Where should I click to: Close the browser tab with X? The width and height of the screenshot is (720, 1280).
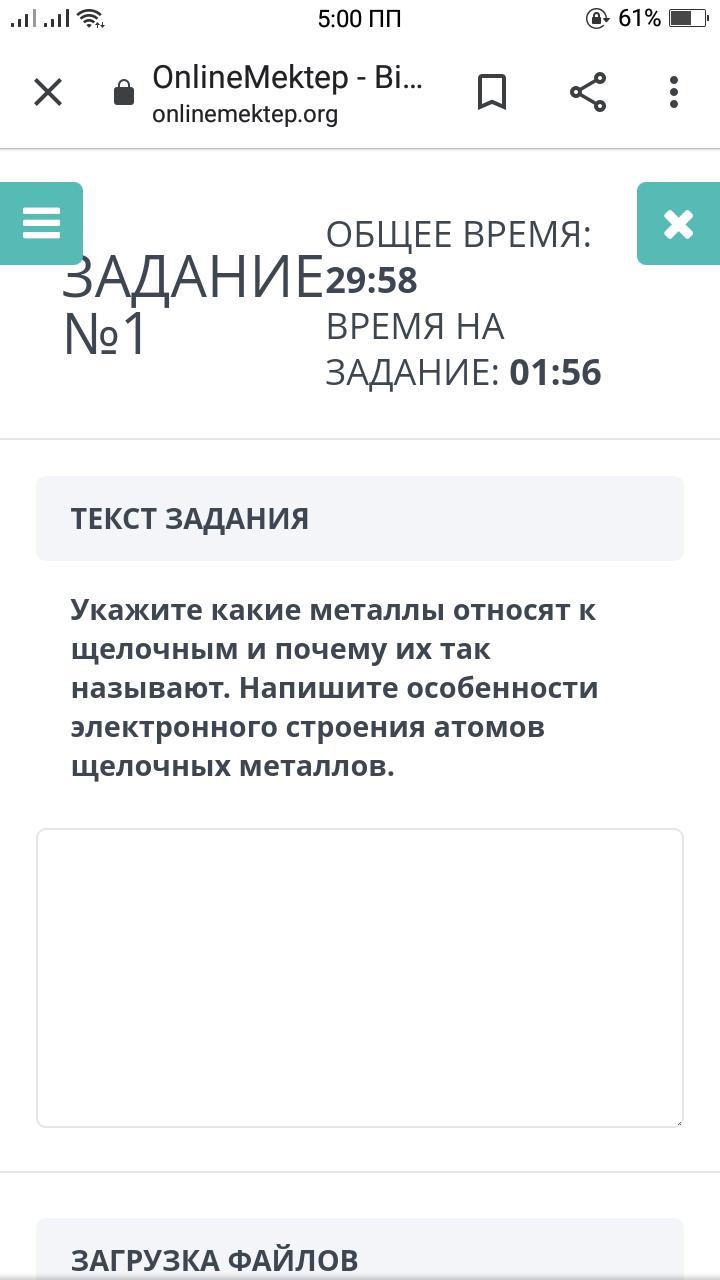pos(48,93)
